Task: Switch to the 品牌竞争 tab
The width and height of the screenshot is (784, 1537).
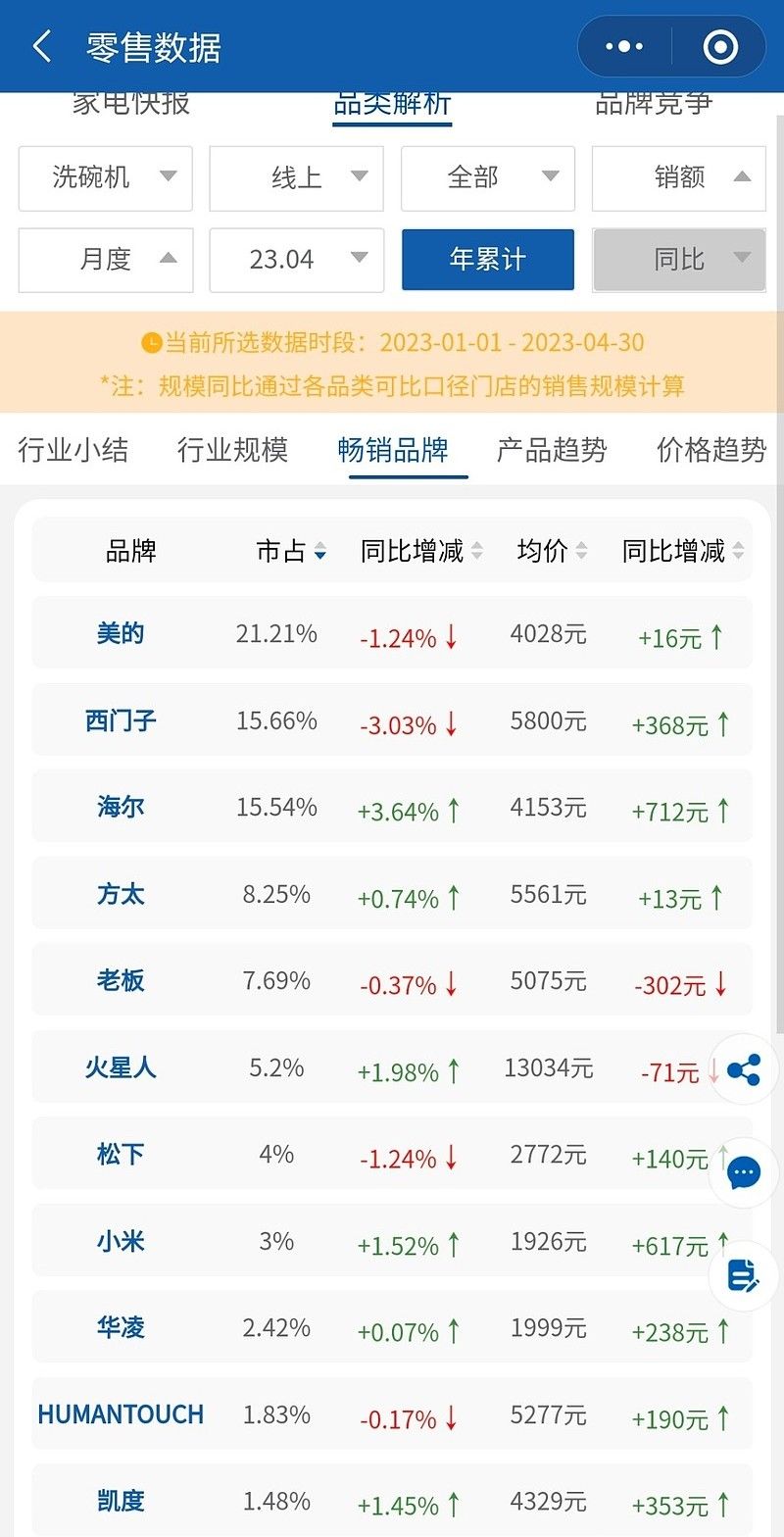Action: tap(654, 103)
